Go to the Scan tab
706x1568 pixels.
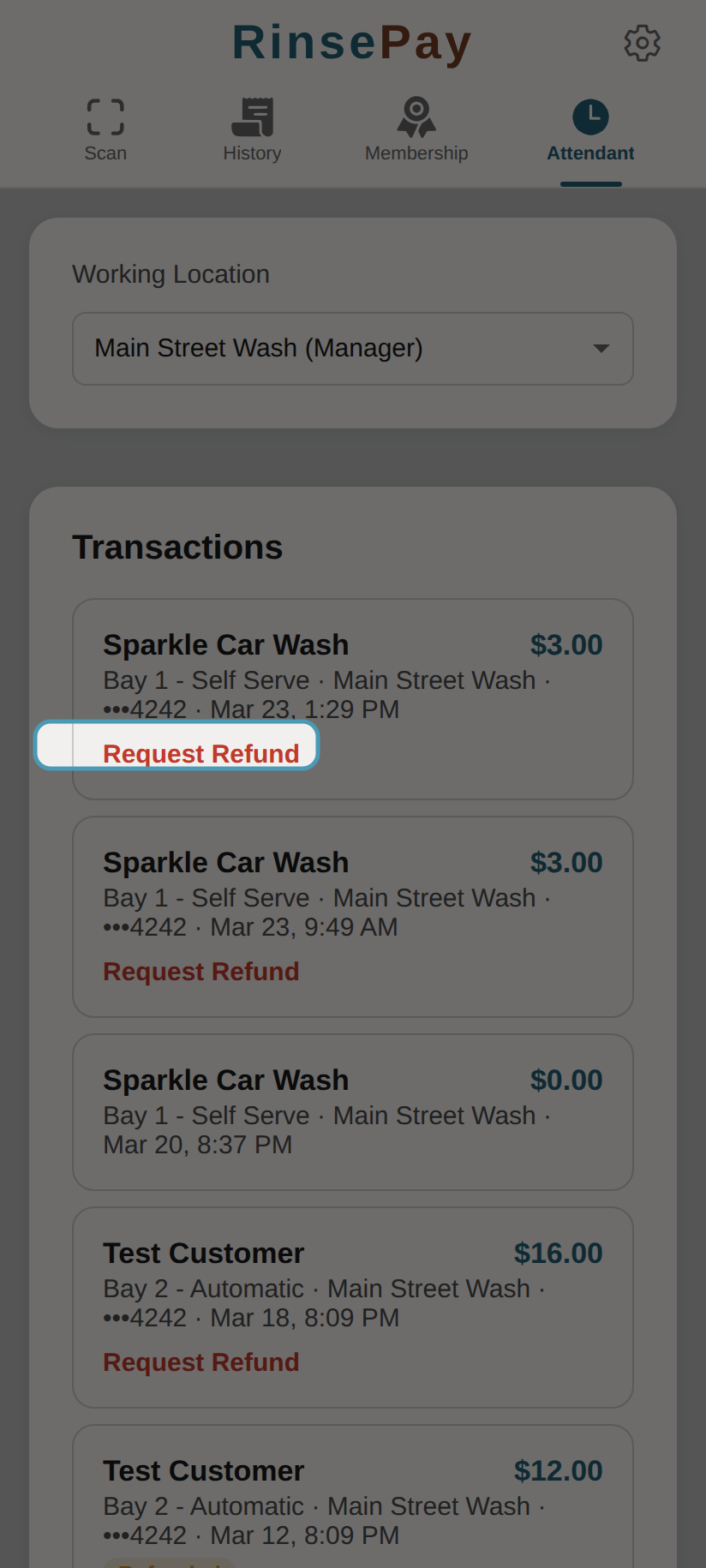[105, 153]
